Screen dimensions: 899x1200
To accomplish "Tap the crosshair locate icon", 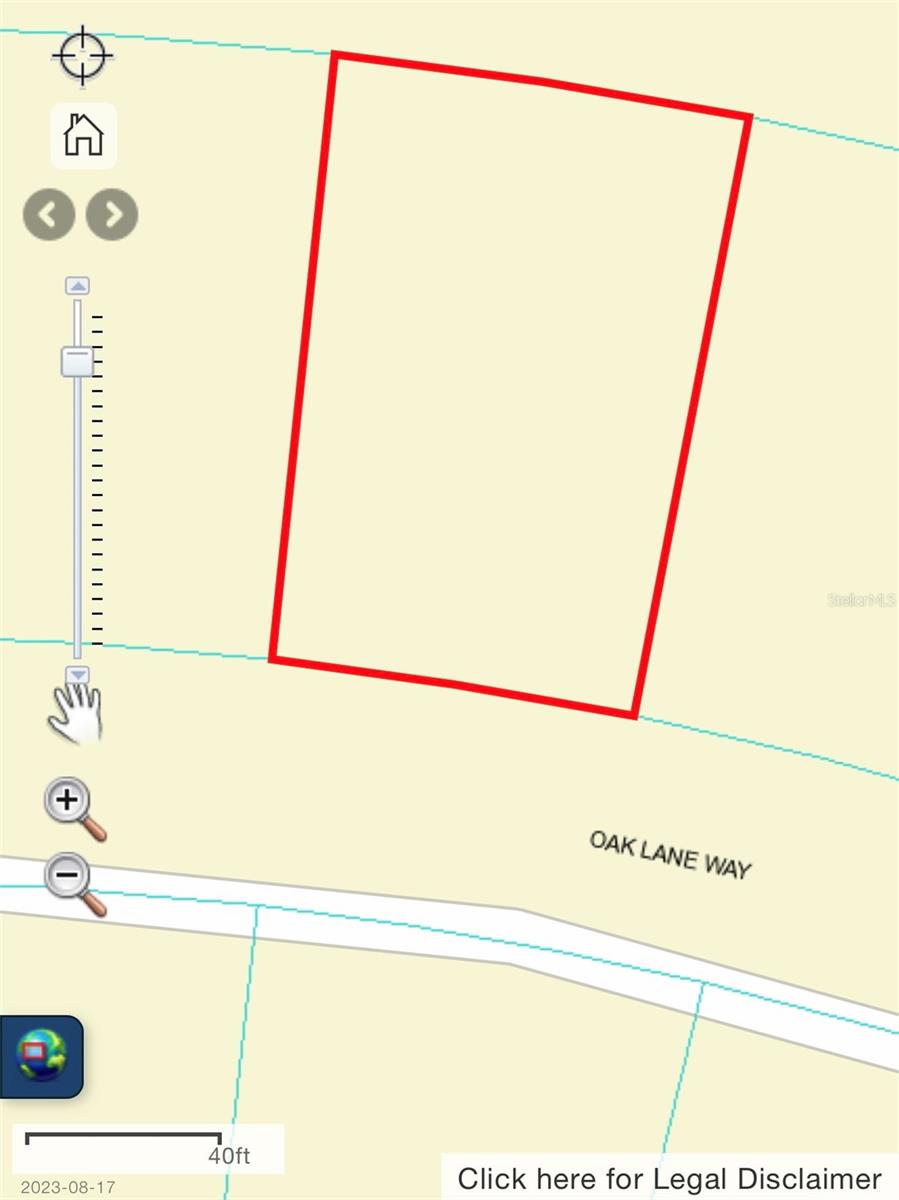I will click(x=82, y=56).
